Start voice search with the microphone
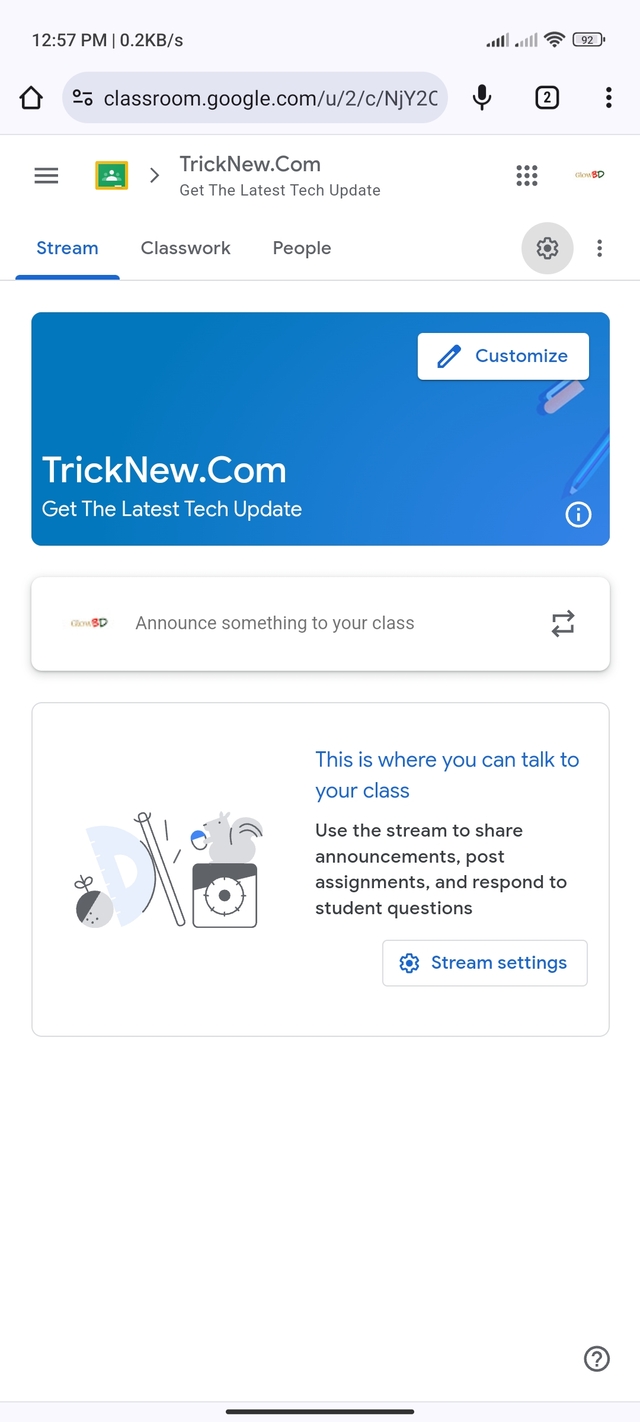640x1422 pixels. pos(482,97)
